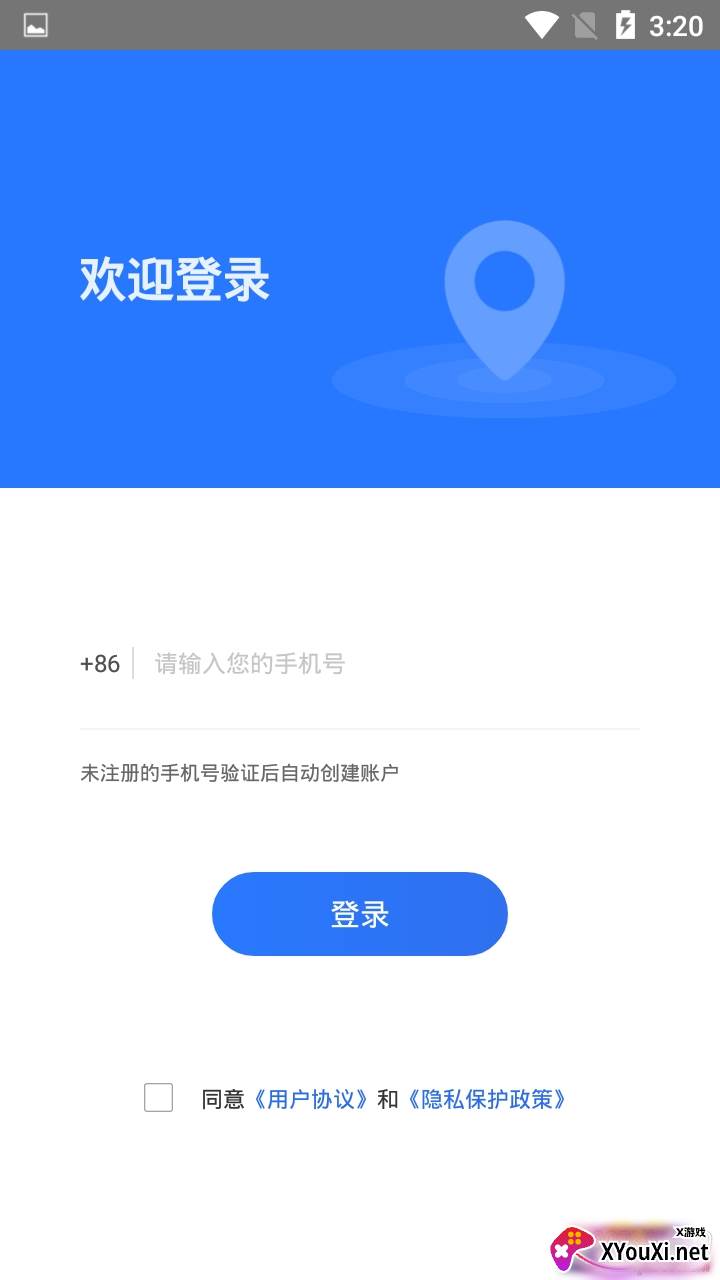Open the 《隐私保护政策》 privacy policy link

click(488, 1099)
